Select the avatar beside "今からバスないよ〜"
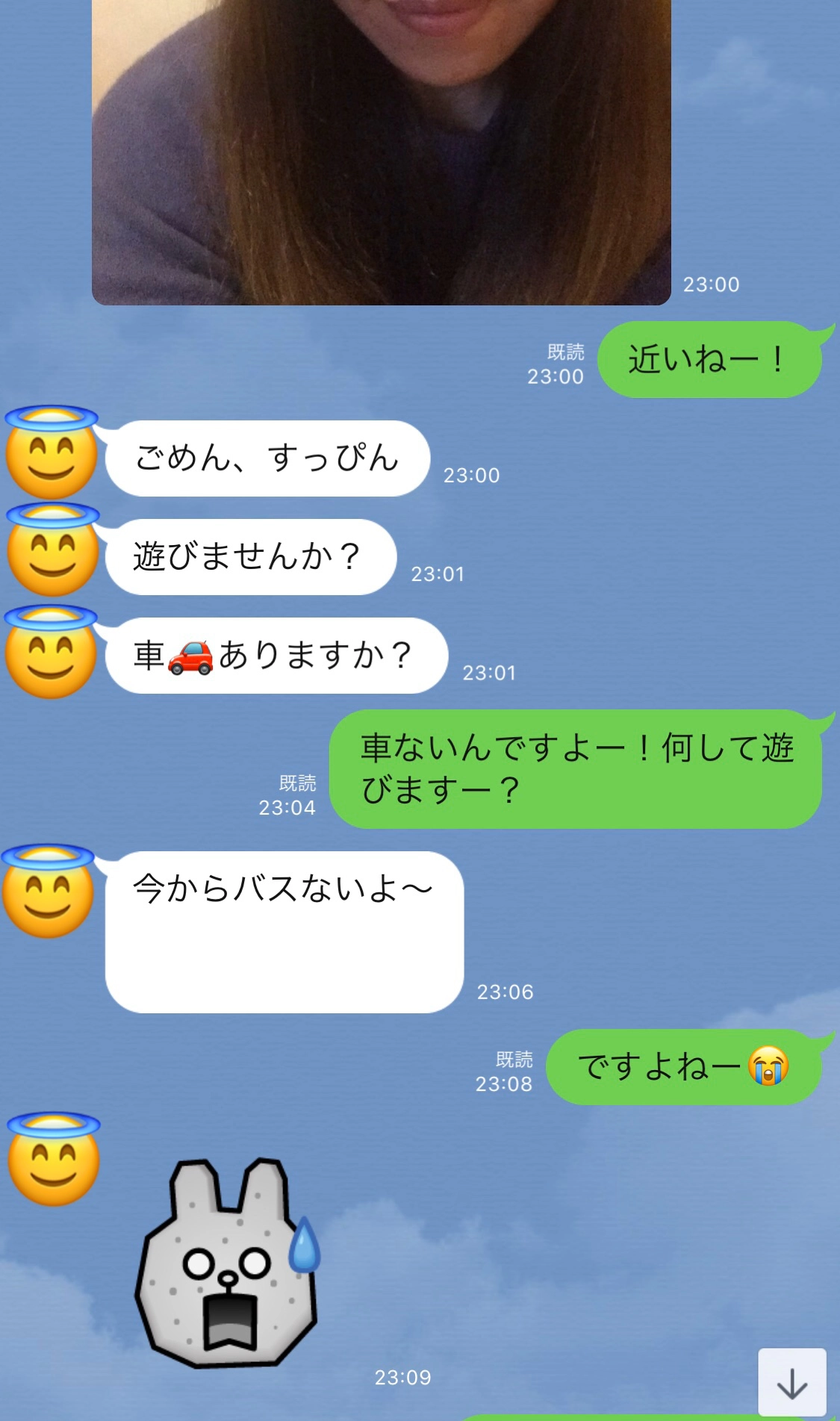Screen dimensions: 840x1421 (x=49, y=892)
